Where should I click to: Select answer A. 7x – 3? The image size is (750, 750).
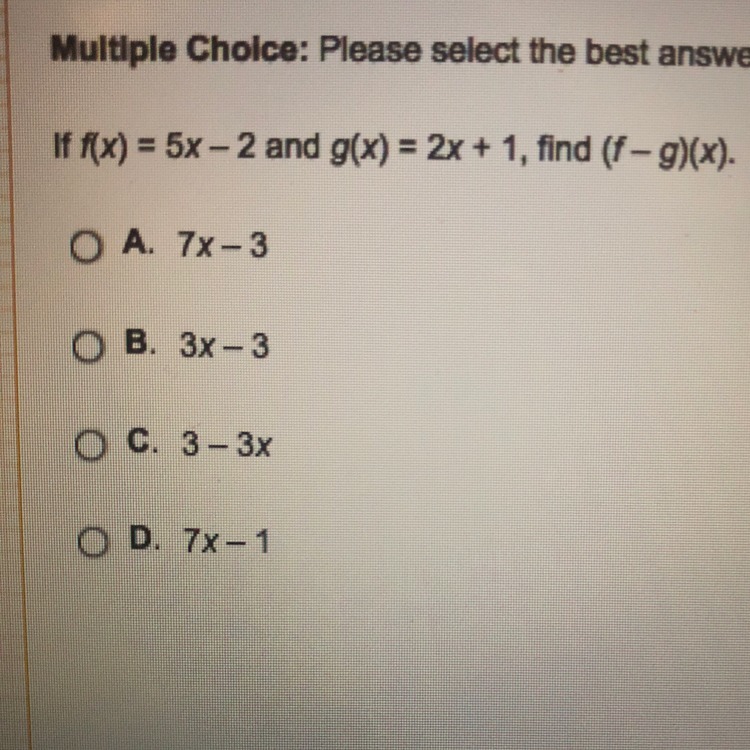point(89,246)
